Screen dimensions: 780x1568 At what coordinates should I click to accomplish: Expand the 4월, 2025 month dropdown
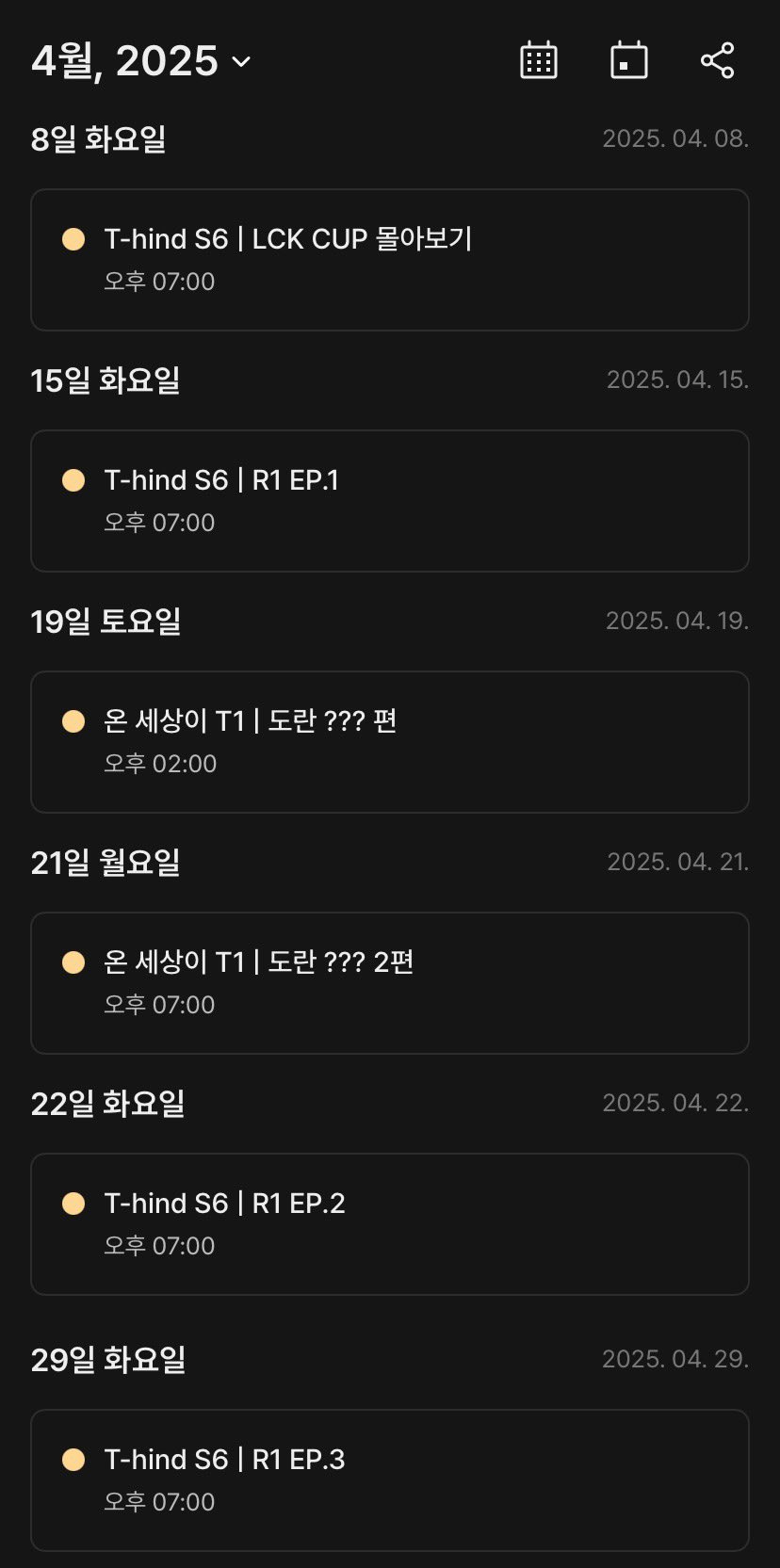(141, 61)
